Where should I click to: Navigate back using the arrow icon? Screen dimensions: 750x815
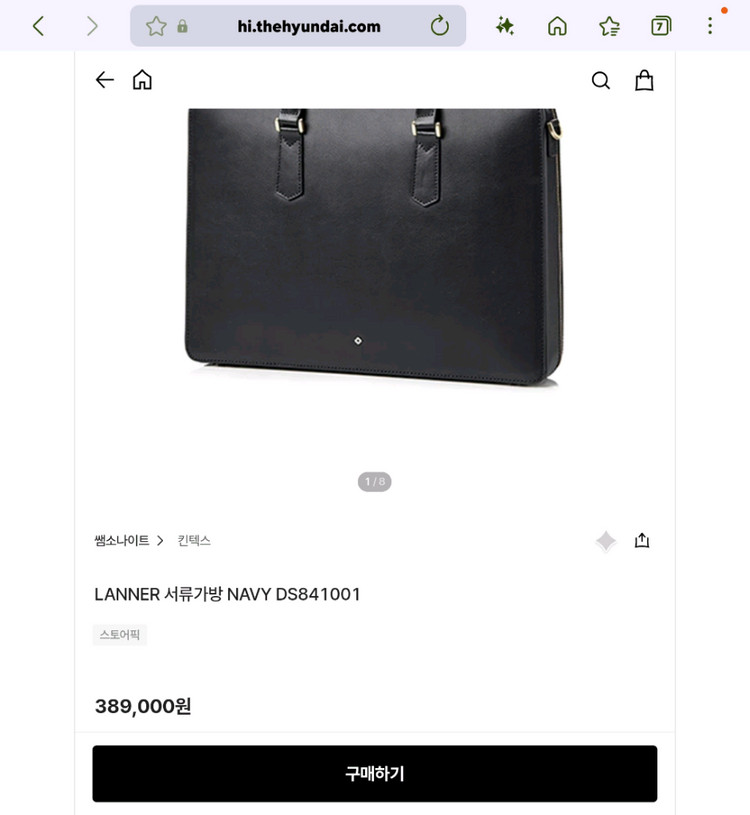[104, 80]
